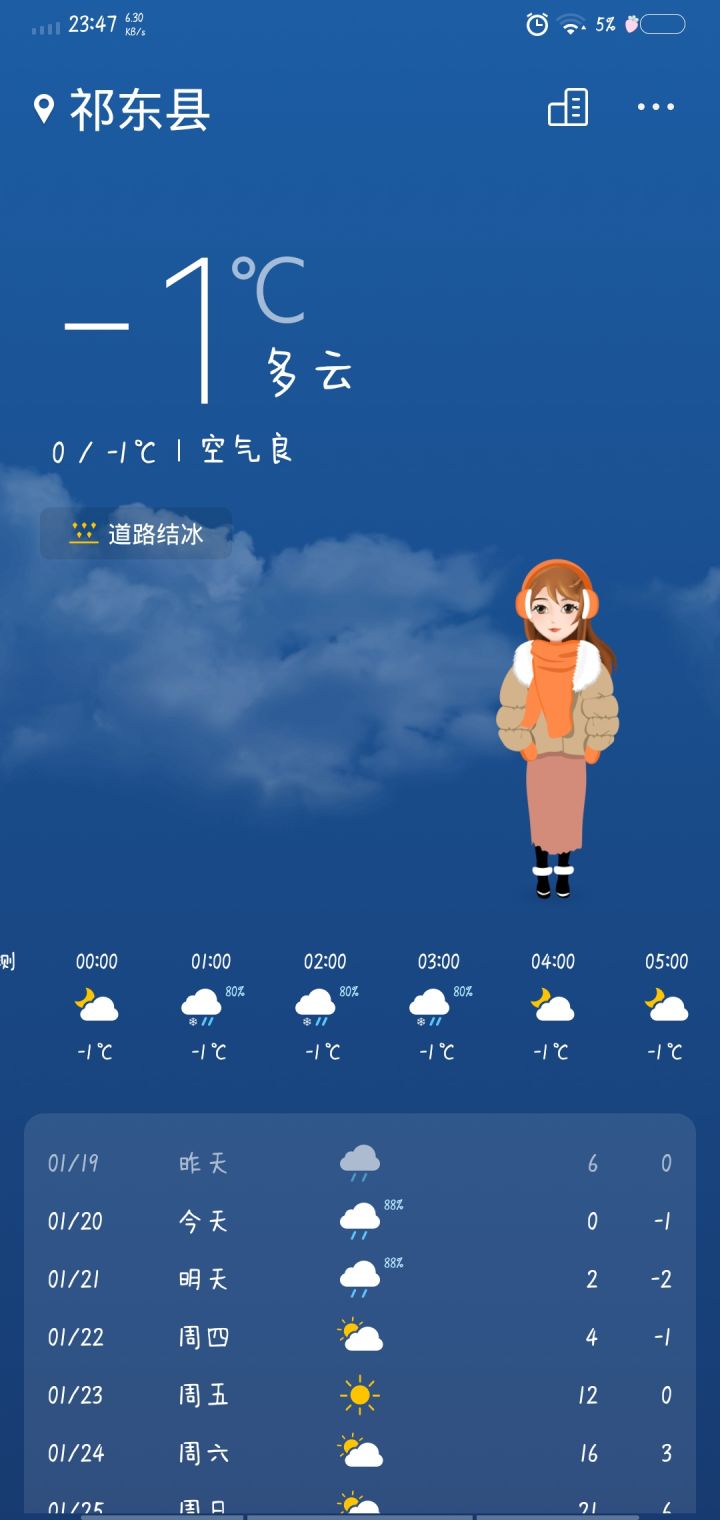
Task: Open the share cities icon
Action: (567, 107)
